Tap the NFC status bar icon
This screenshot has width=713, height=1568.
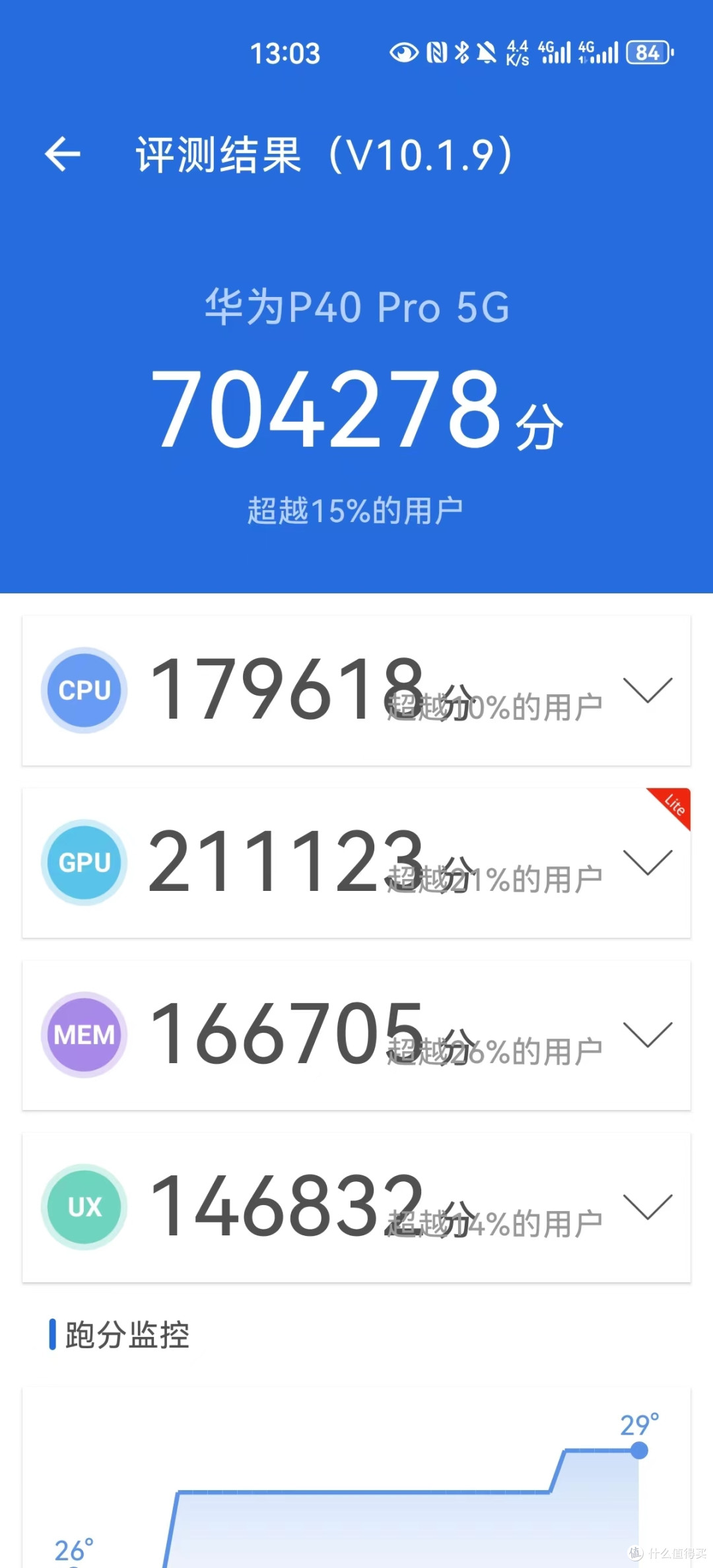[436, 51]
